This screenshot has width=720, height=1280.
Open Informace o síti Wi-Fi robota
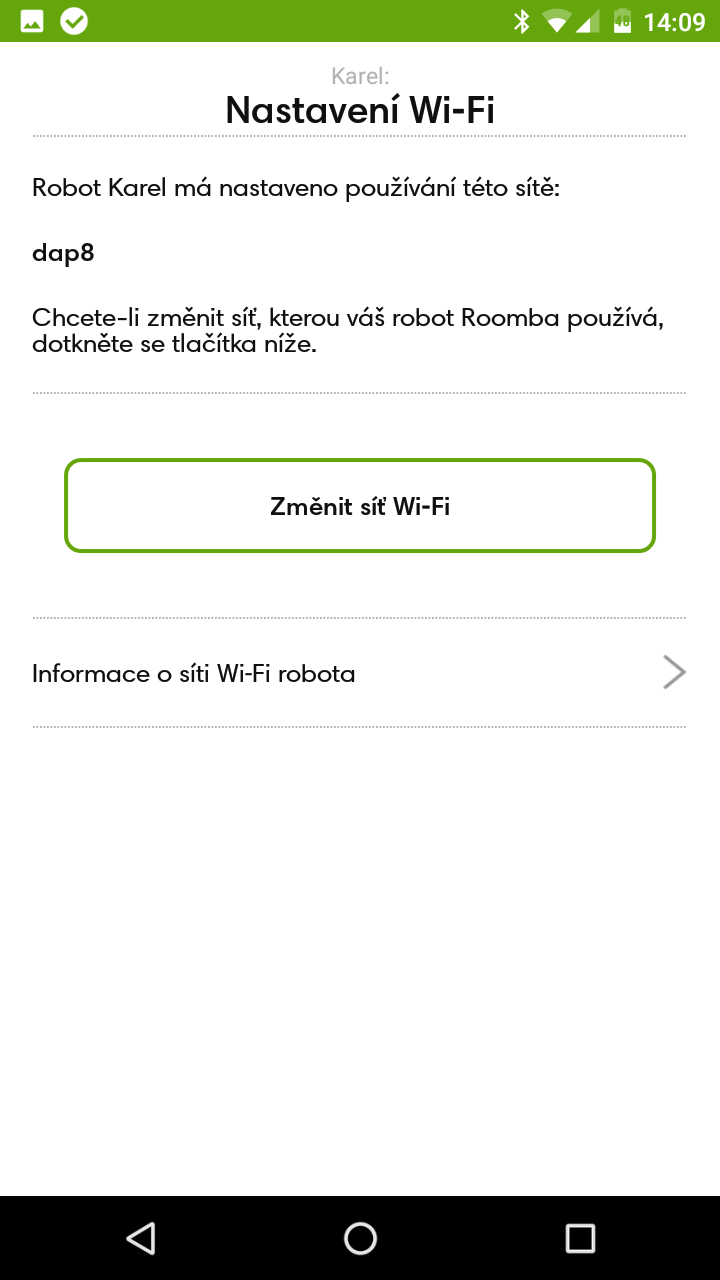coord(360,673)
